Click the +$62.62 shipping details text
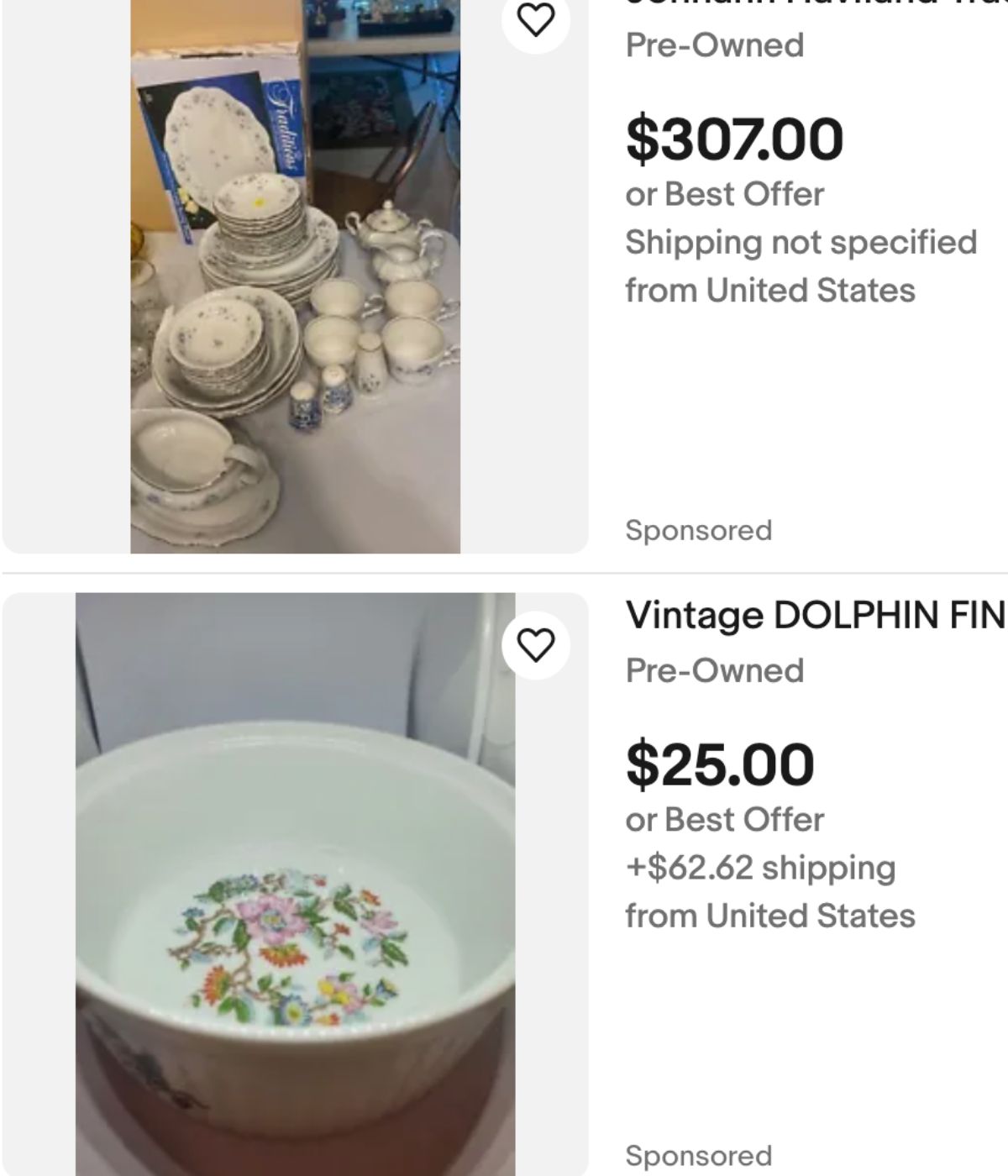 point(760,866)
